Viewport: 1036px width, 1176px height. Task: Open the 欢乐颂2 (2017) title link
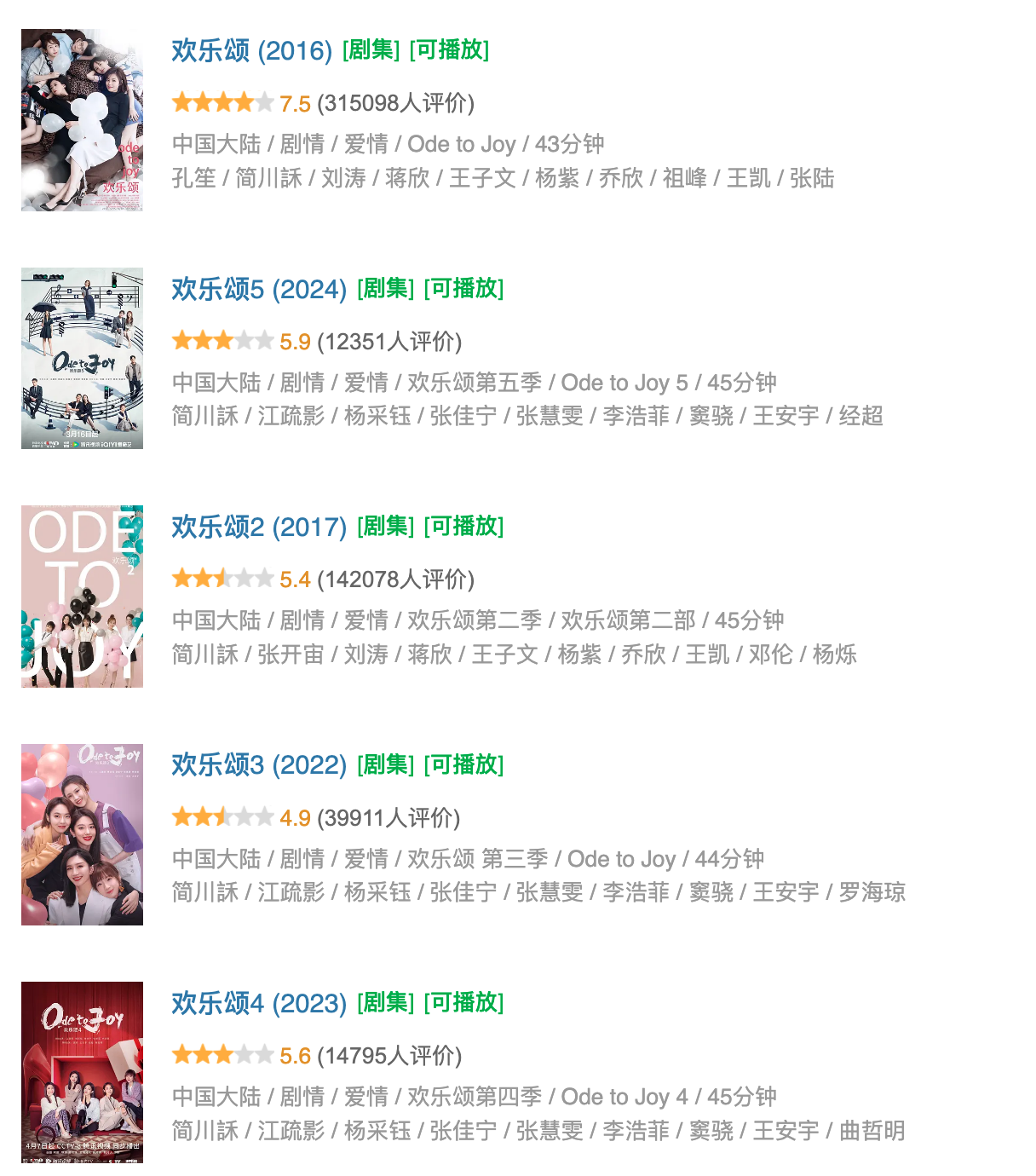[x=258, y=527]
